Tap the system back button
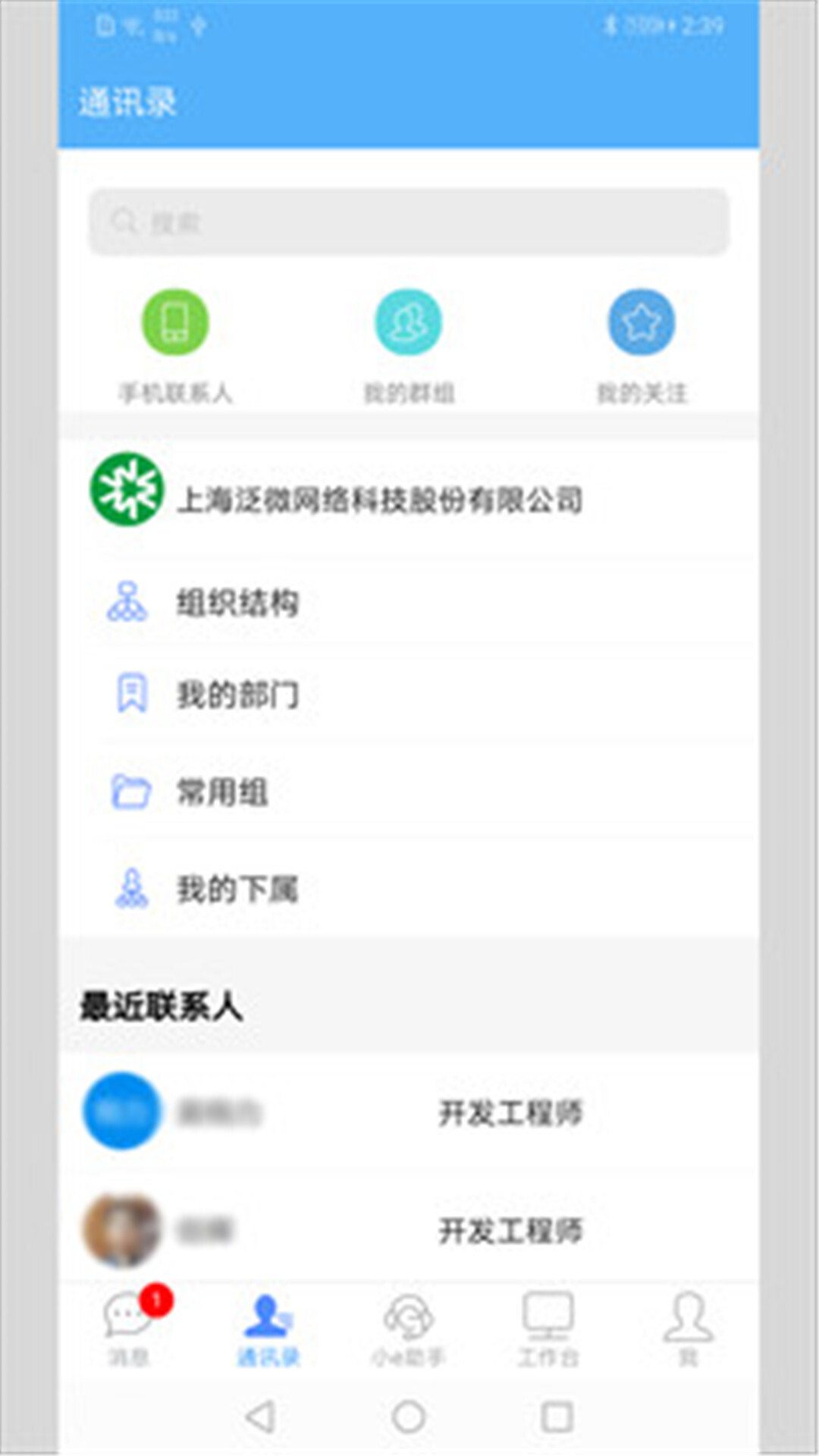The width and height of the screenshot is (819, 1456). 260,1416
